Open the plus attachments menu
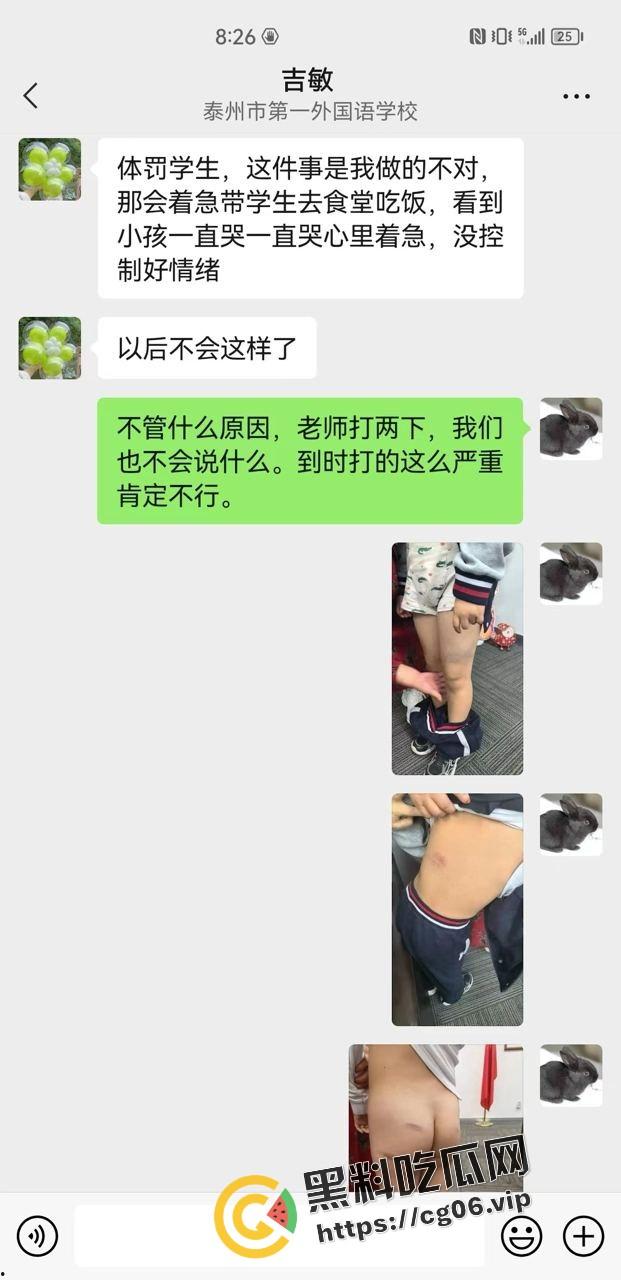This screenshot has width=621, height=1280. pos(583,1237)
